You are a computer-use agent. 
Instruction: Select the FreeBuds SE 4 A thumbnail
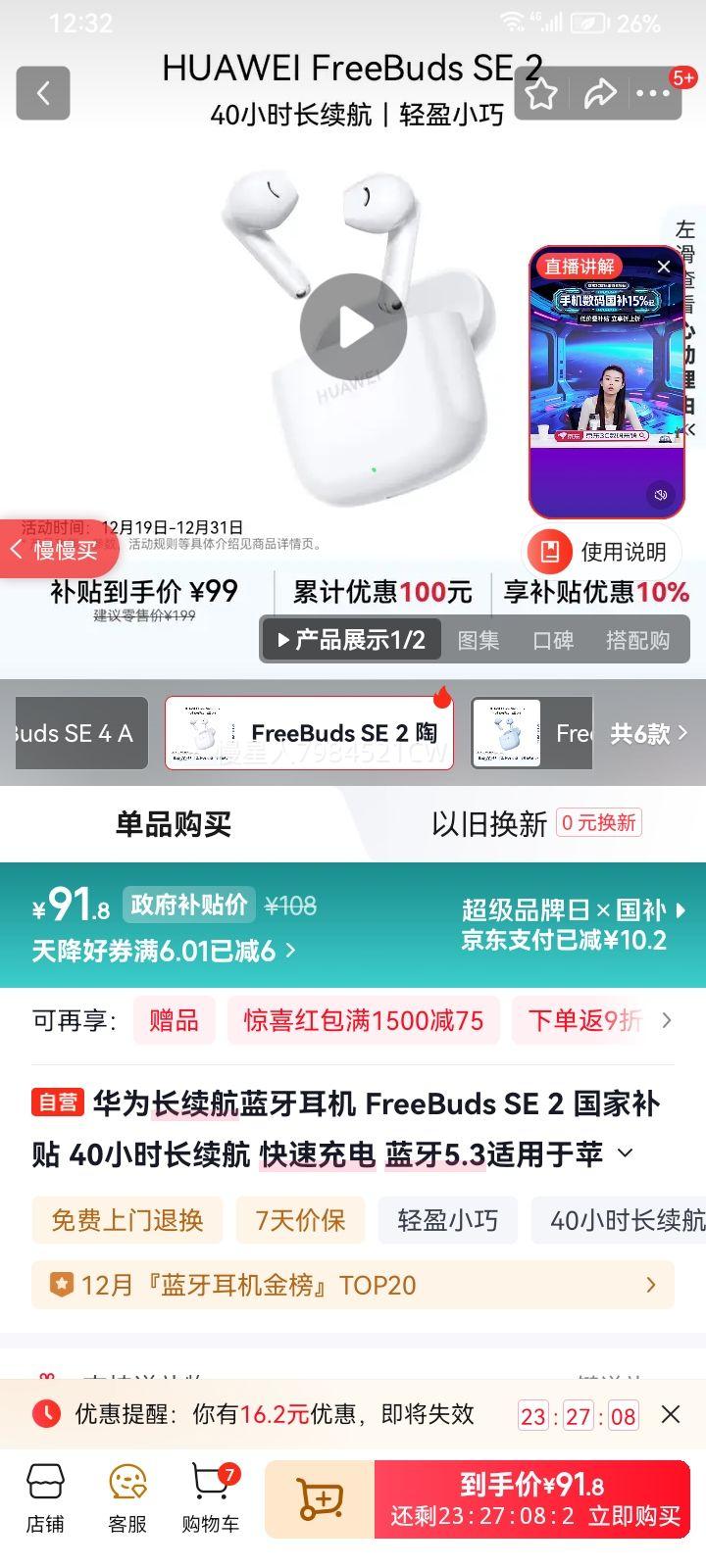click(74, 733)
